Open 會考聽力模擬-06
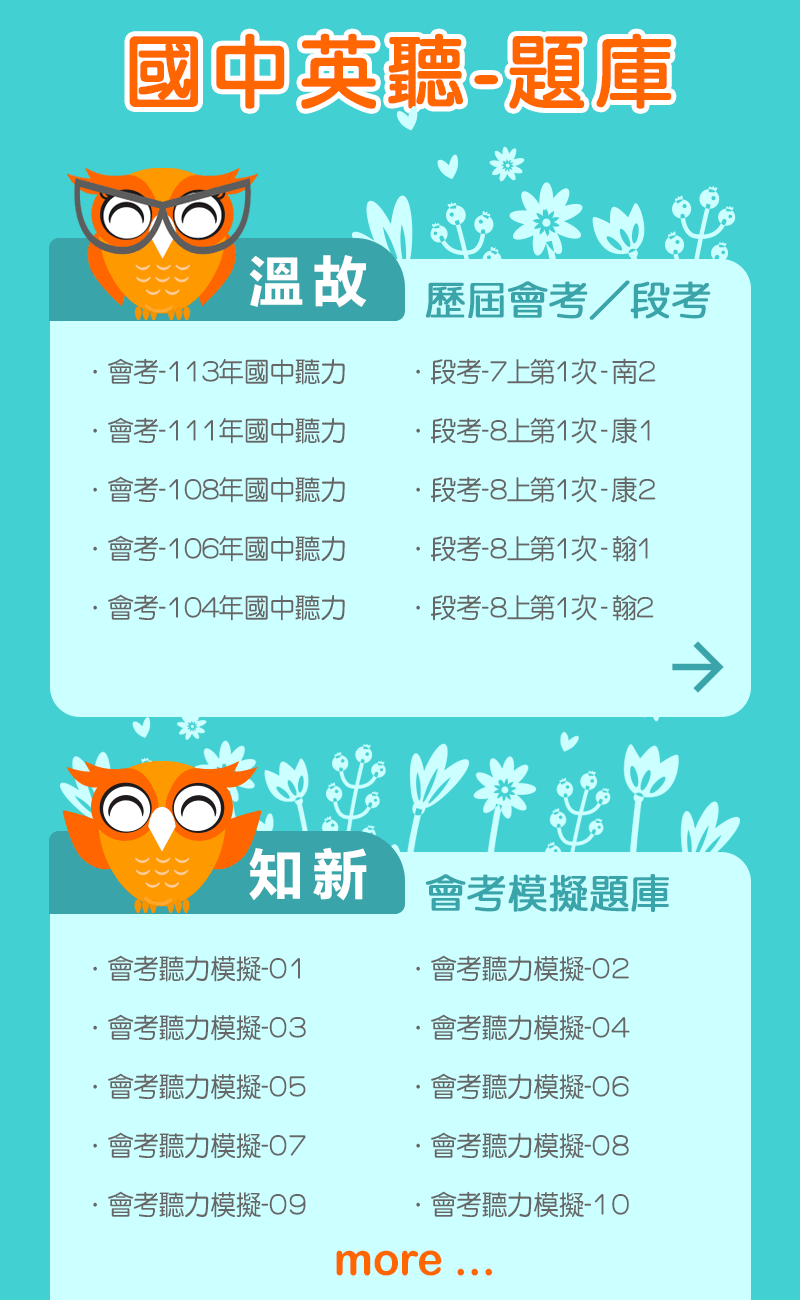The image size is (800, 1300). pos(530,1087)
